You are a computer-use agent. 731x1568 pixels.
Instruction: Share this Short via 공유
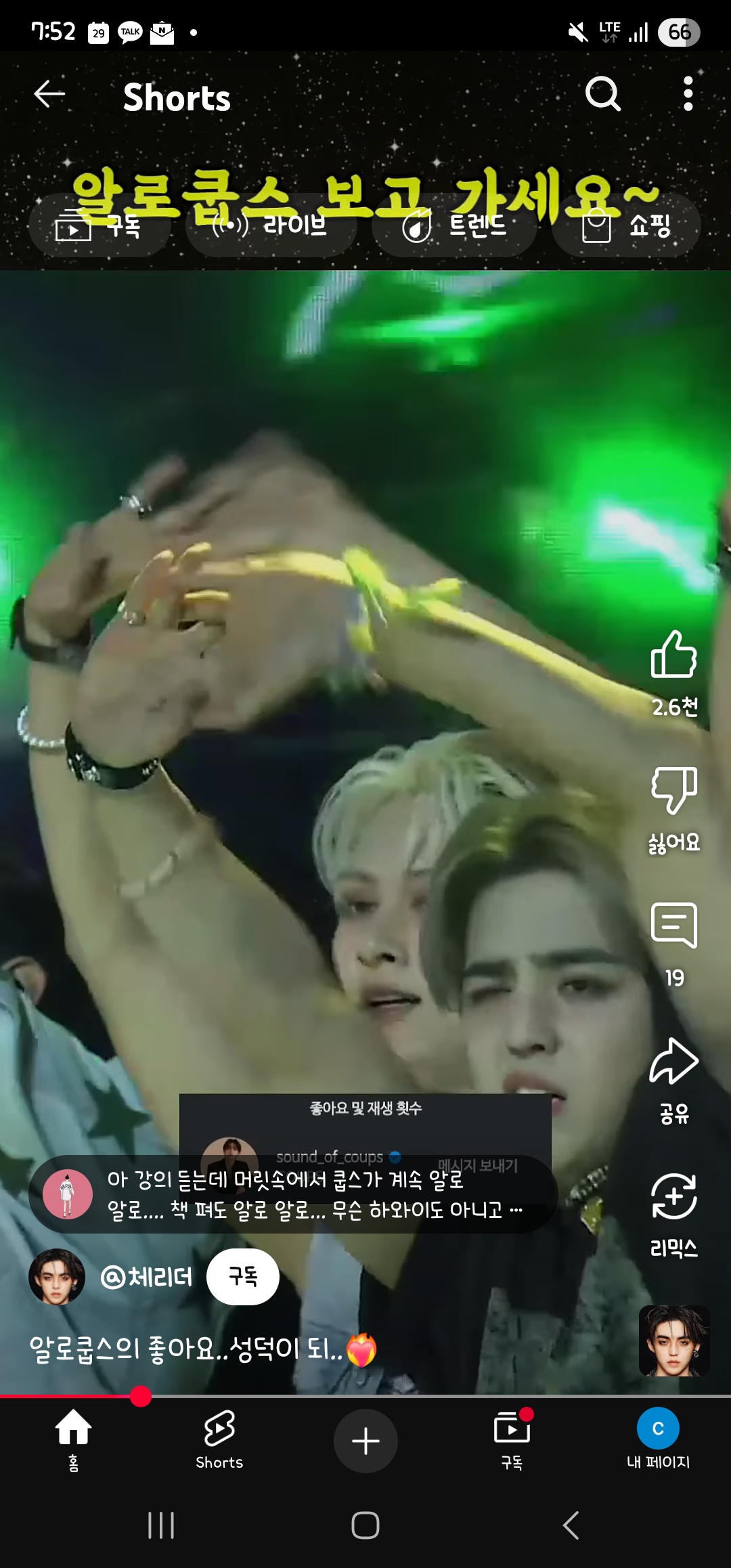click(673, 1062)
